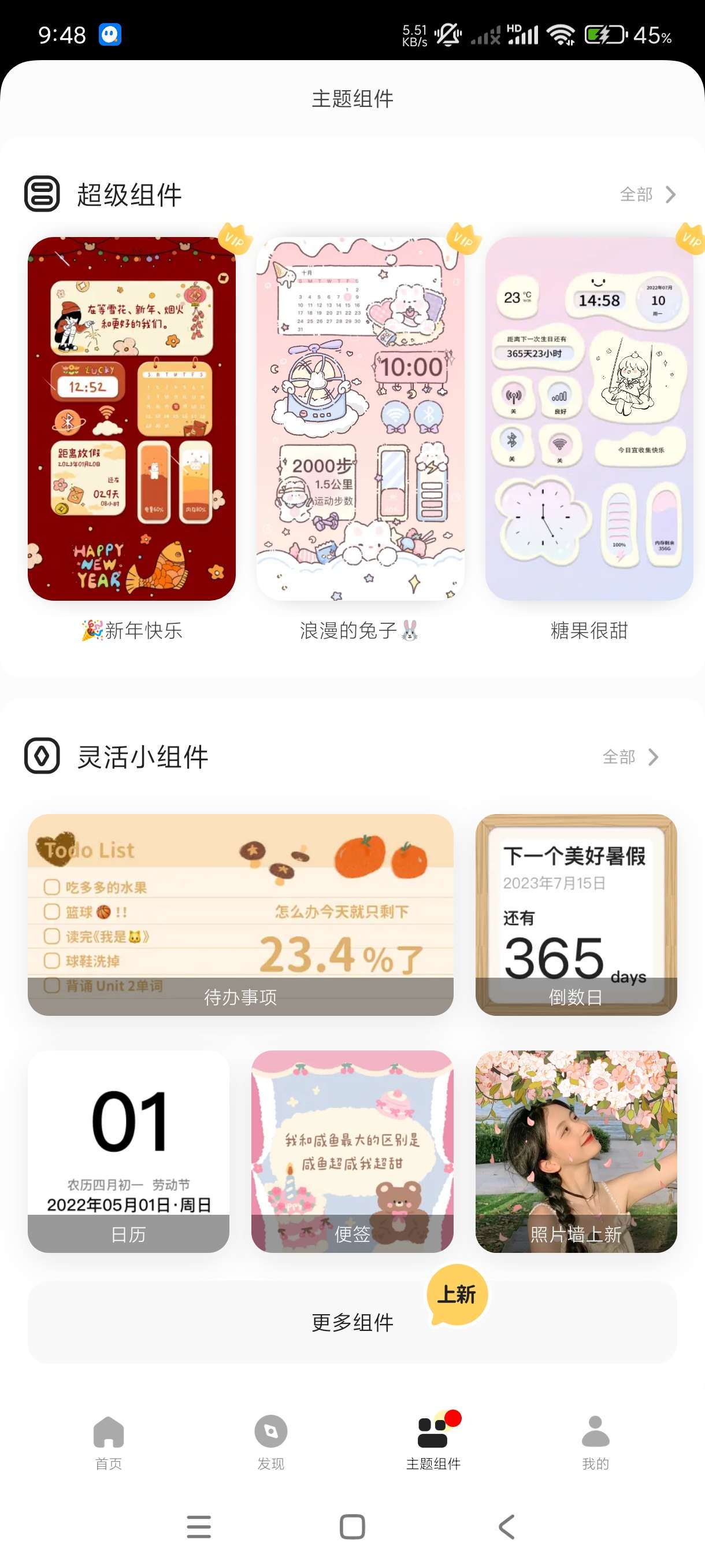
Task: Go to the 发现 tab
Action: pyautogui.click(x=270, y=1441)
